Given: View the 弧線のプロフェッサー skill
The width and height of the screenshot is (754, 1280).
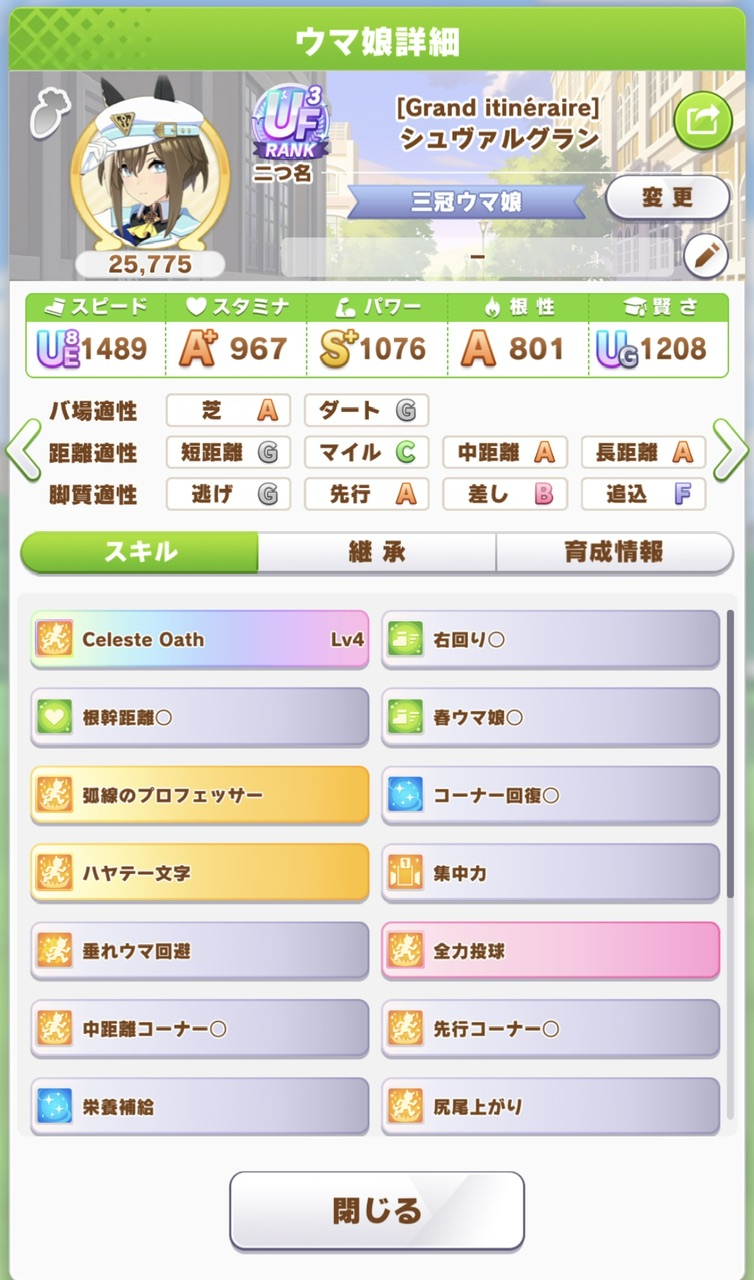Looking at the screenshot, I should 200,795.
